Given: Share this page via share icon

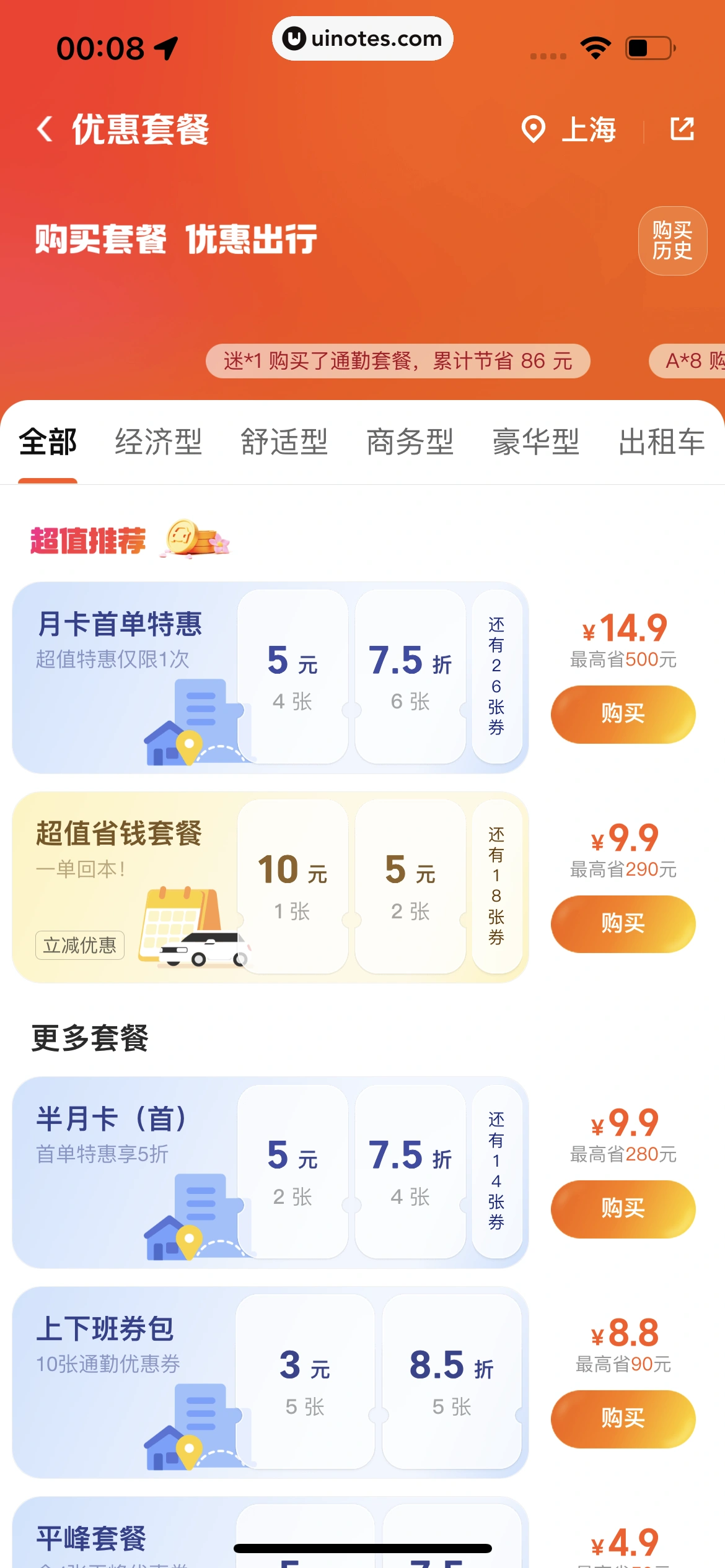Looking at the screenshot, I should coord(682,129).
